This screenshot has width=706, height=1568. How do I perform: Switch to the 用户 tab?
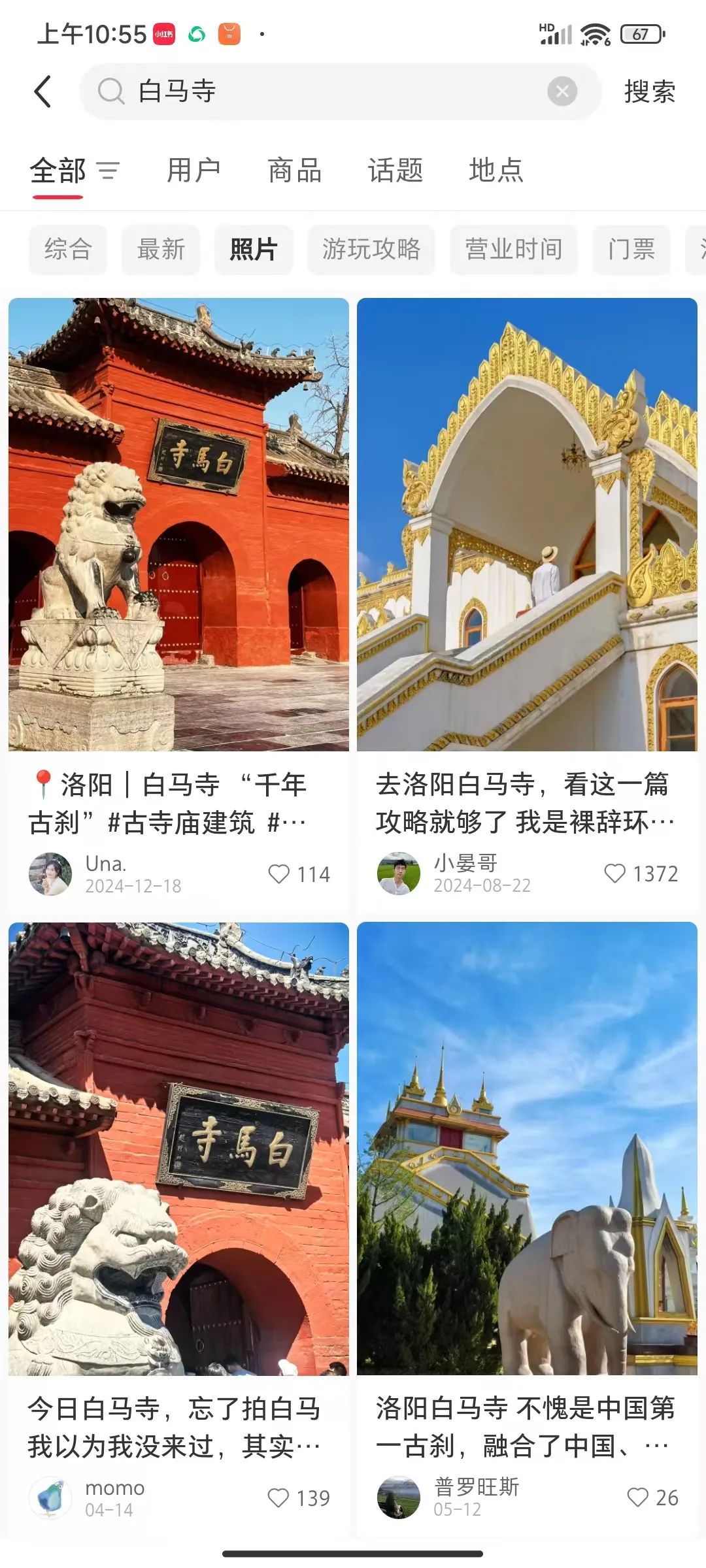click(x=194, y=170)
